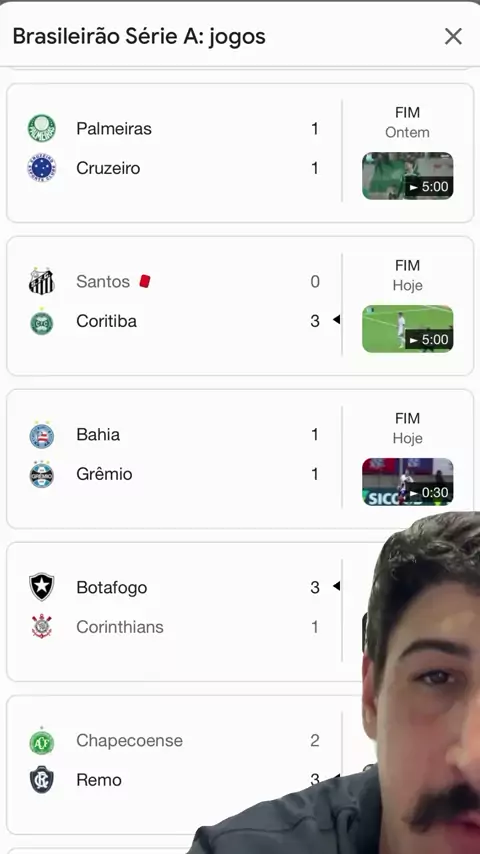Play the Bahia vs Grêmio 0:30 clip
480x854 pixels.
tap(408, 482)
